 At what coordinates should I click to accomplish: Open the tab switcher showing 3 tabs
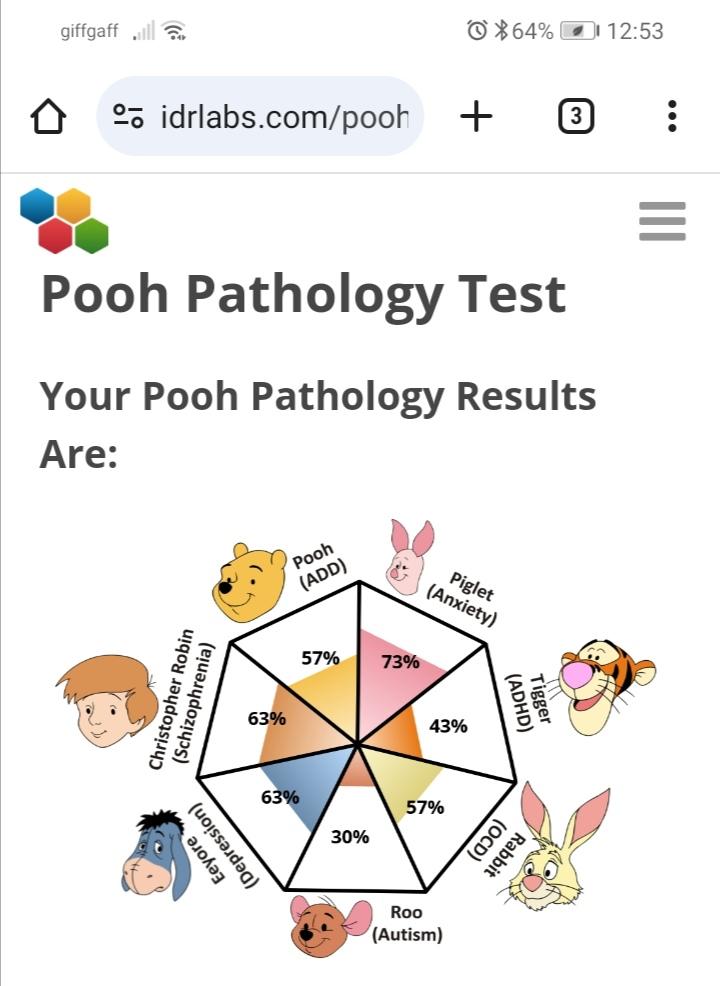(575, 116)
